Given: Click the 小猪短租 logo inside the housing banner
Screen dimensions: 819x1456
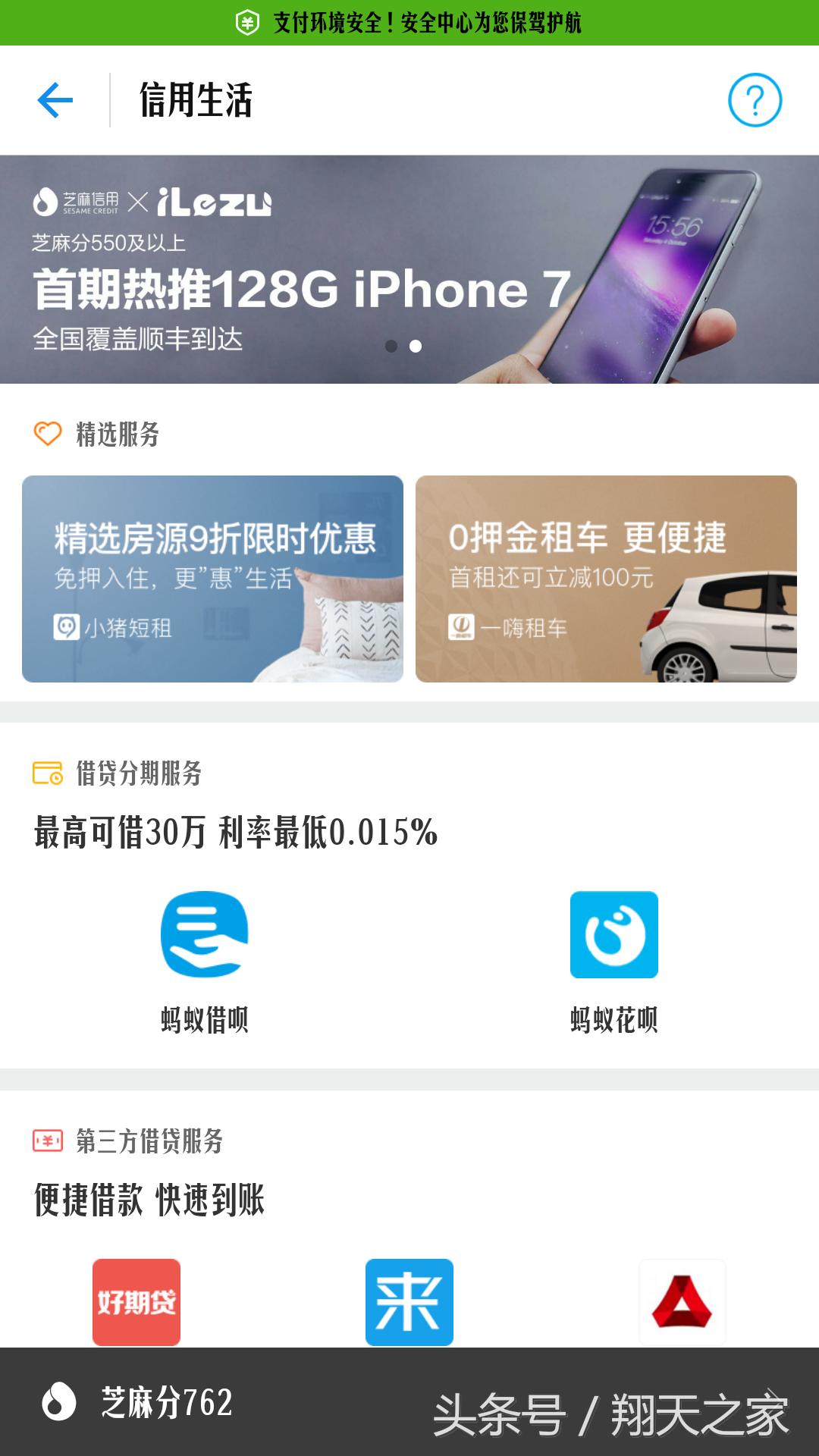Looking at the screenshot, I should pyautogui.click(x=65, y=628).
